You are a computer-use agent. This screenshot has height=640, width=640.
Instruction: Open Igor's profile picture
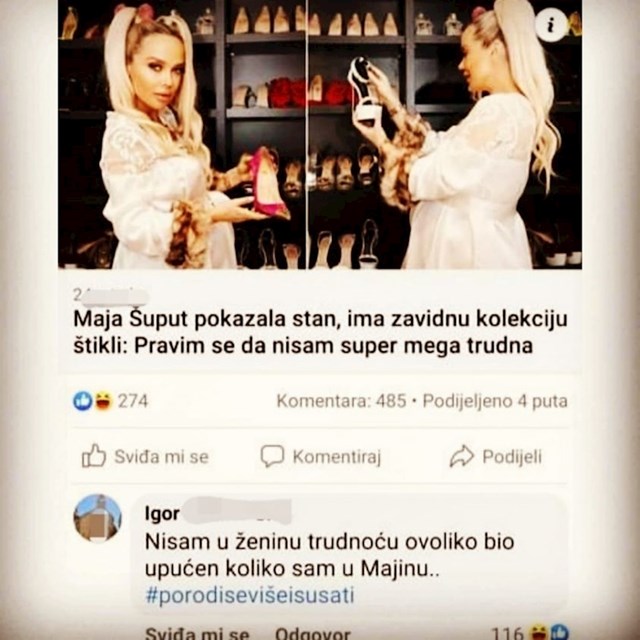coord(97,518)
